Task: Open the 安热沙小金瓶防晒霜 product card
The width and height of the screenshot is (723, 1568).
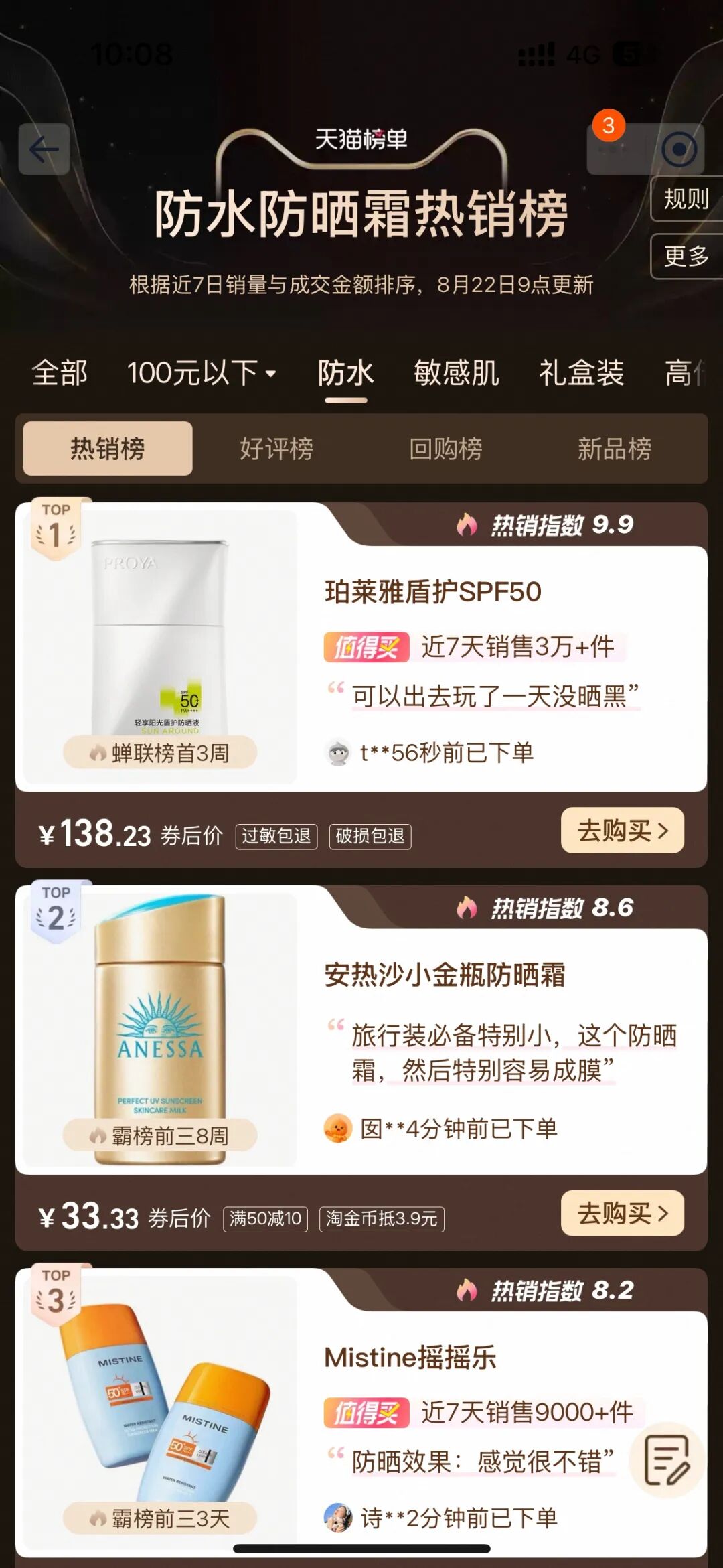Action: tap(445, 975)
